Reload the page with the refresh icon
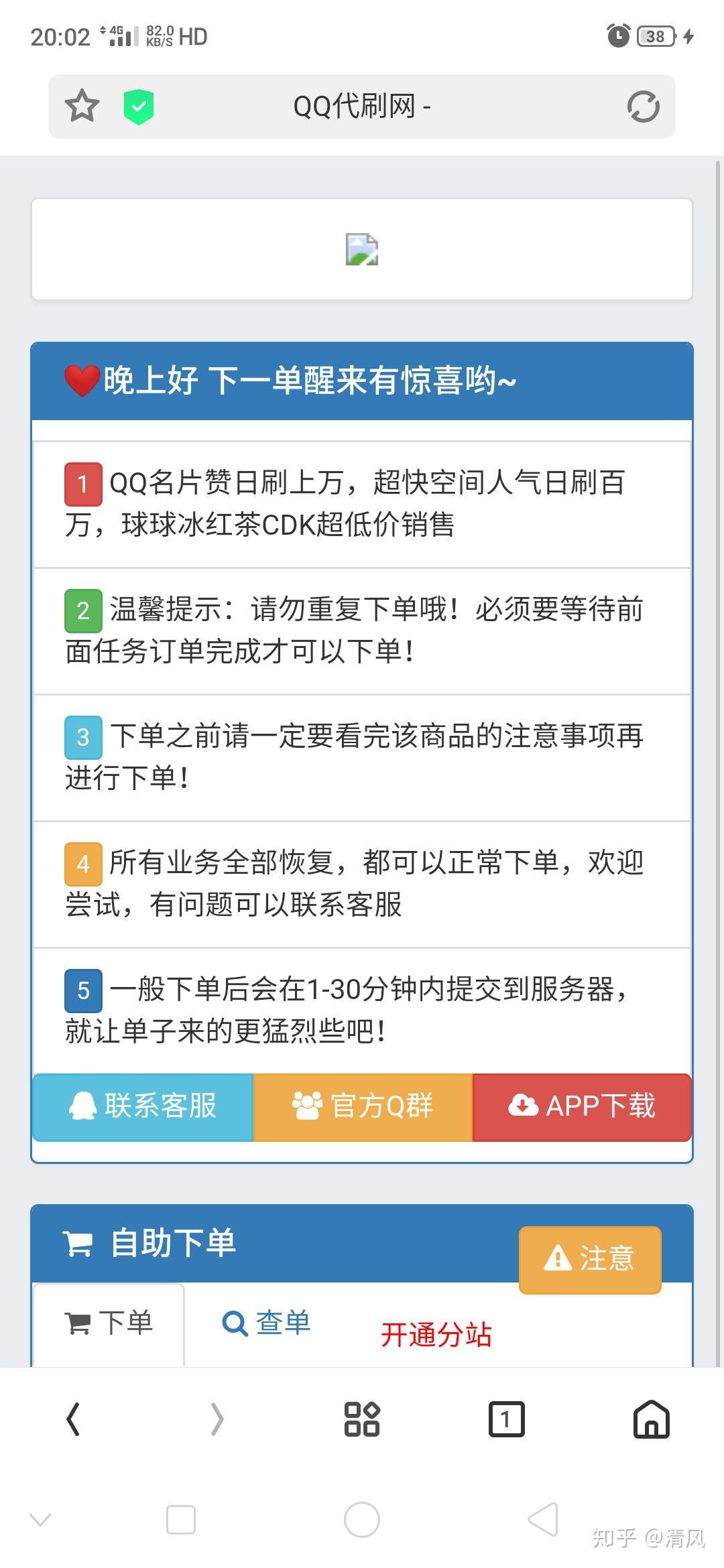724x1568 pixels. click(x=643, y=107)
